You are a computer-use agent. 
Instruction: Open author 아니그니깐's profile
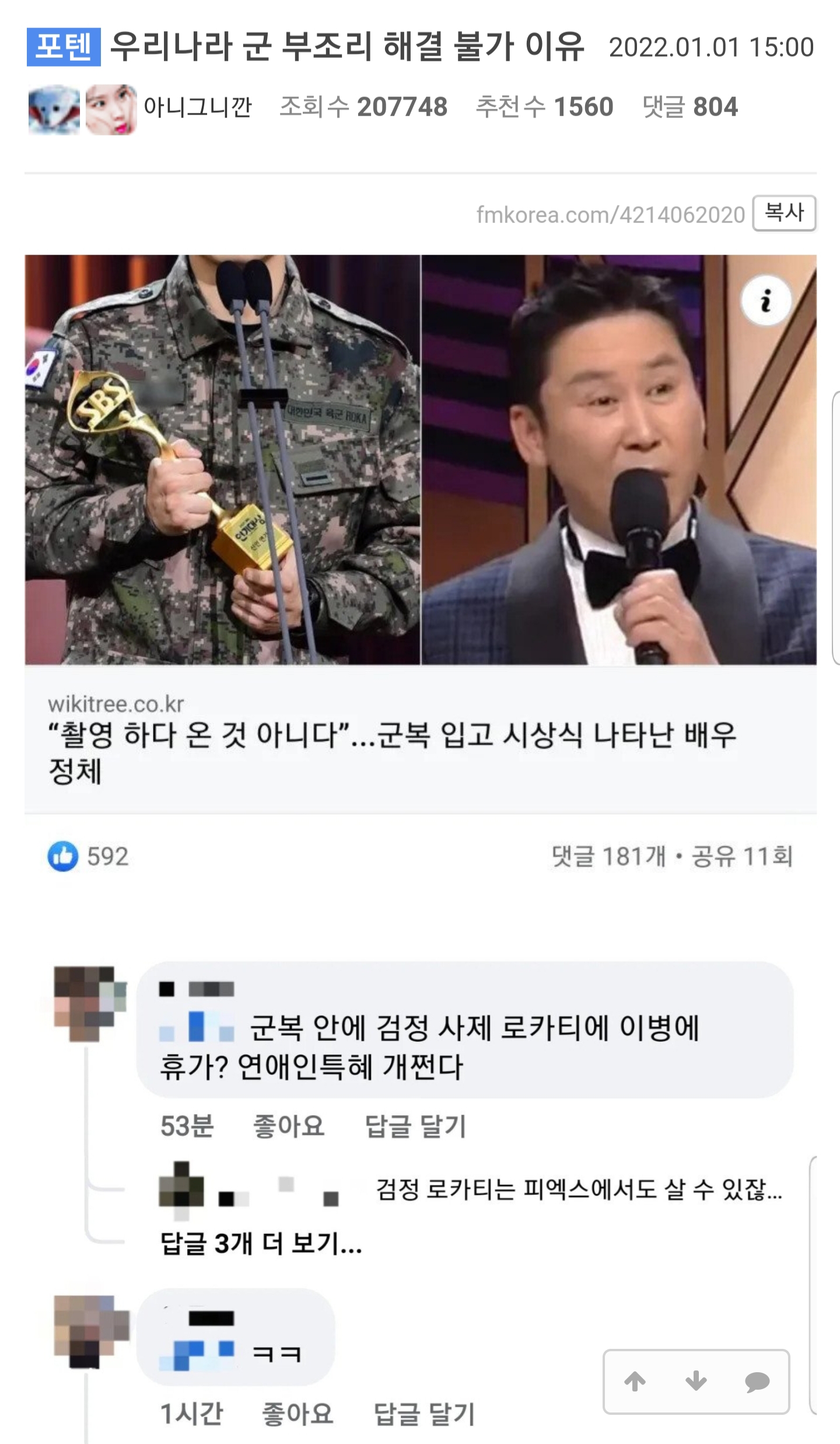click(x=197, y=107)
